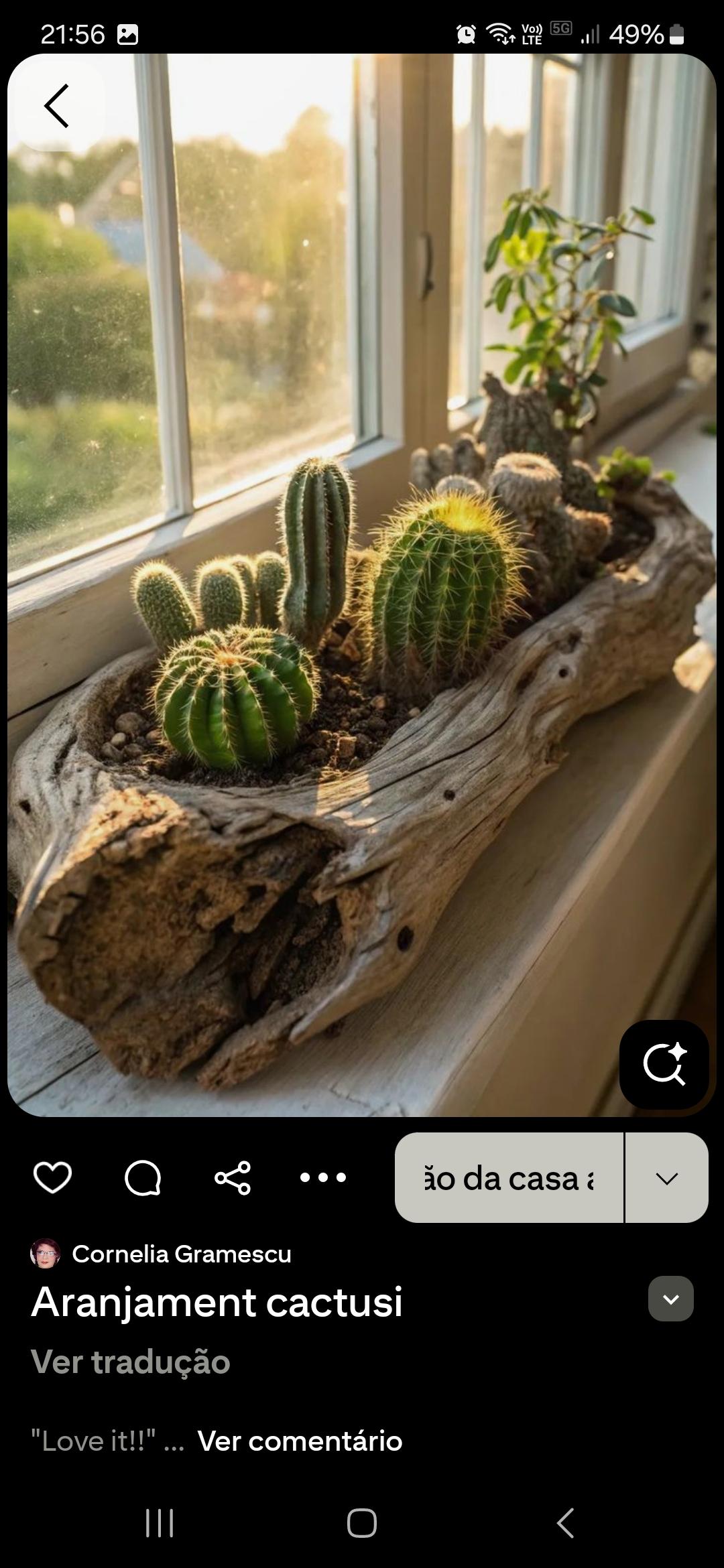Screen dimensions: 724x1568
Task: Like this cactus pin with the heart
Action: pyautogui.click(x=52, y=1177)
